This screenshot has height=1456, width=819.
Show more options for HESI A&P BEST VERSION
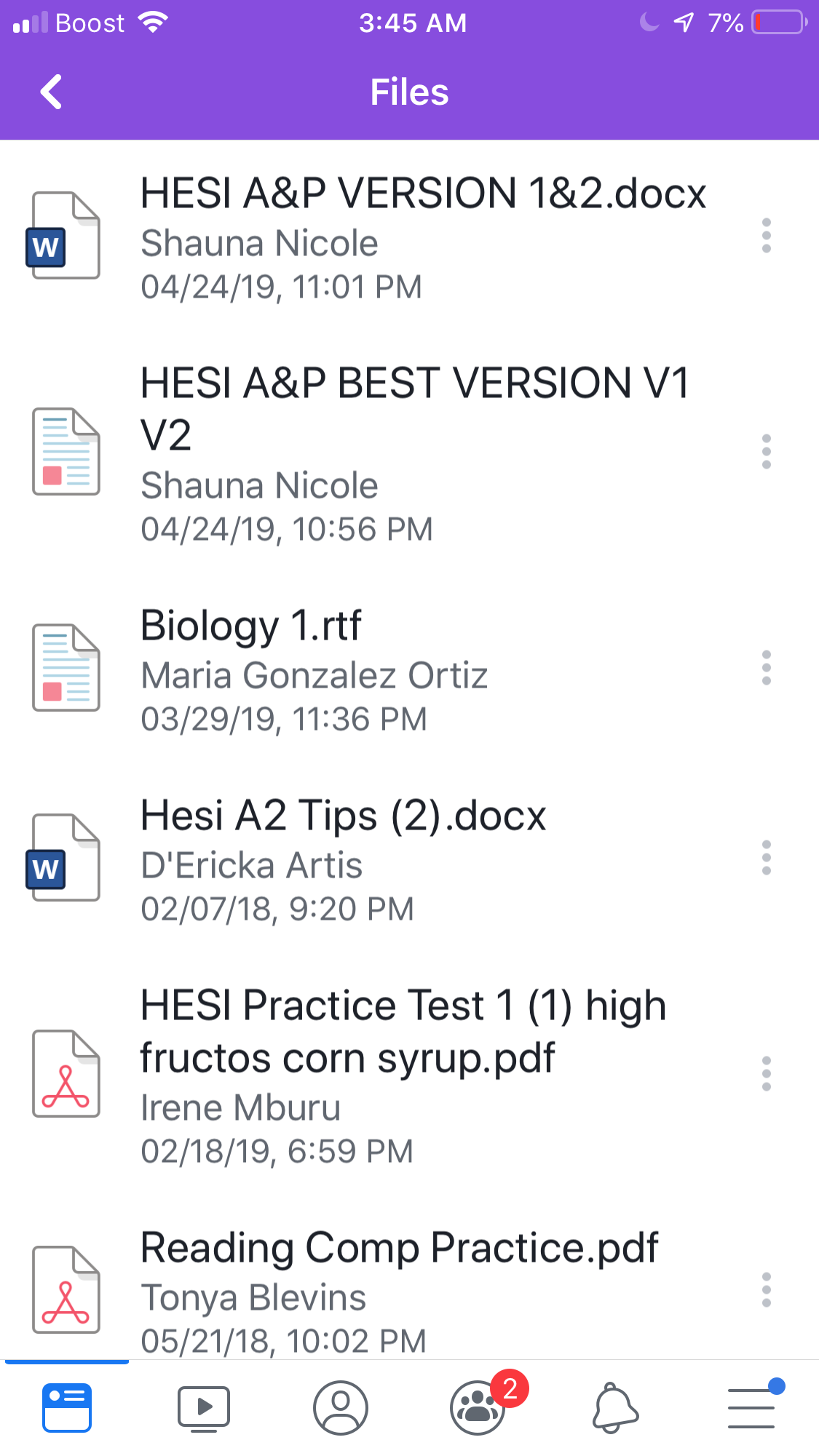click(766, 452)
